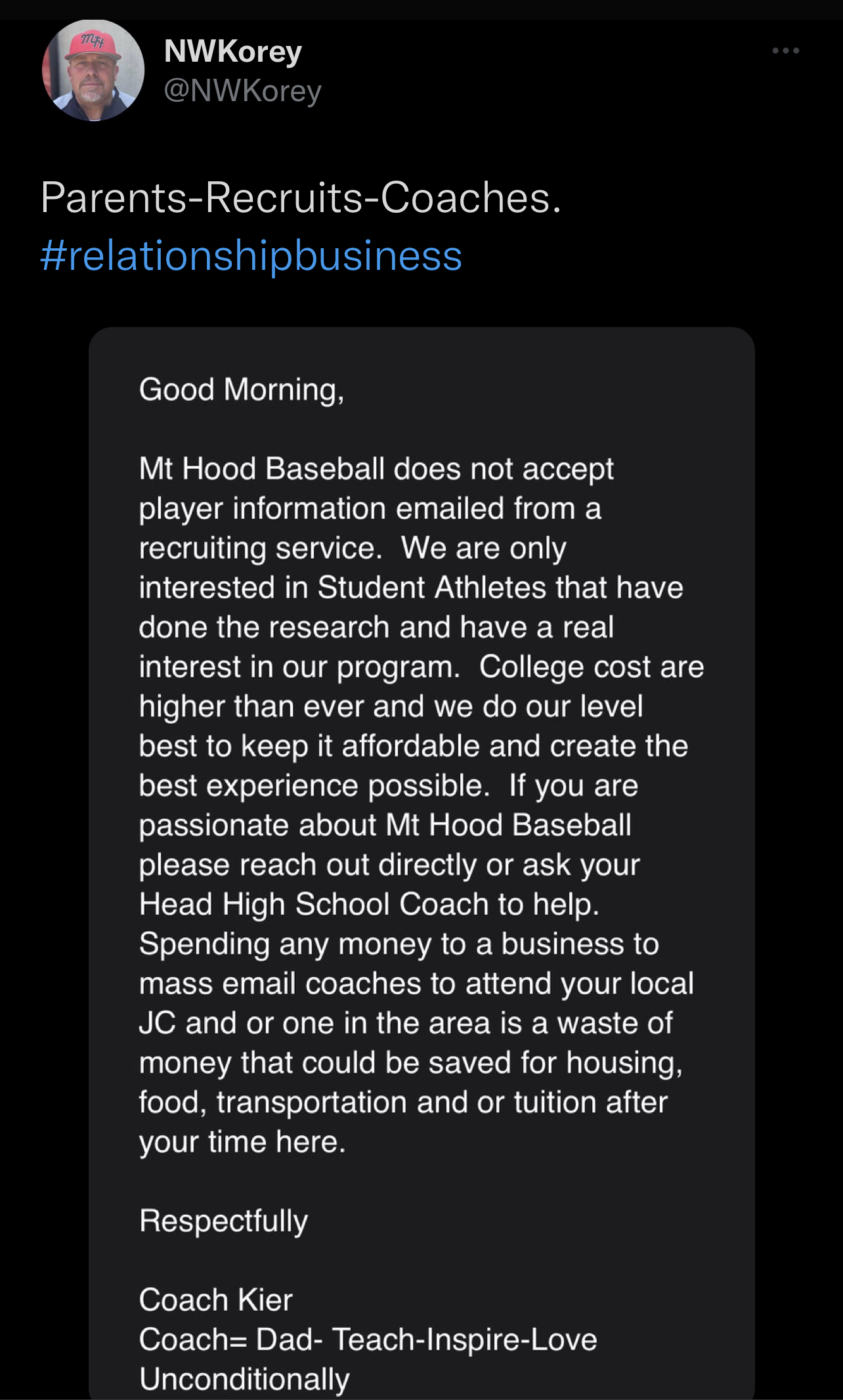Open the #relationshipbusiness hashtag
Screen dimensions: 843x1400
251,256
